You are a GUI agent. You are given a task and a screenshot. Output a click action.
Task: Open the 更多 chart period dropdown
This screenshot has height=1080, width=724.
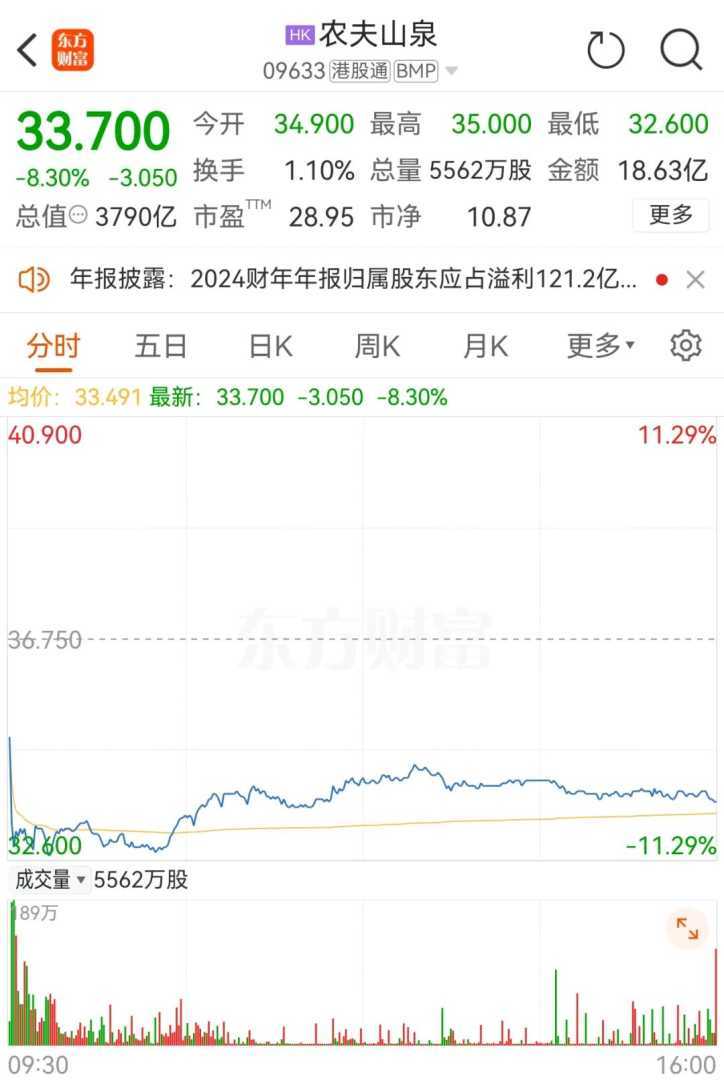click(600, 346)
